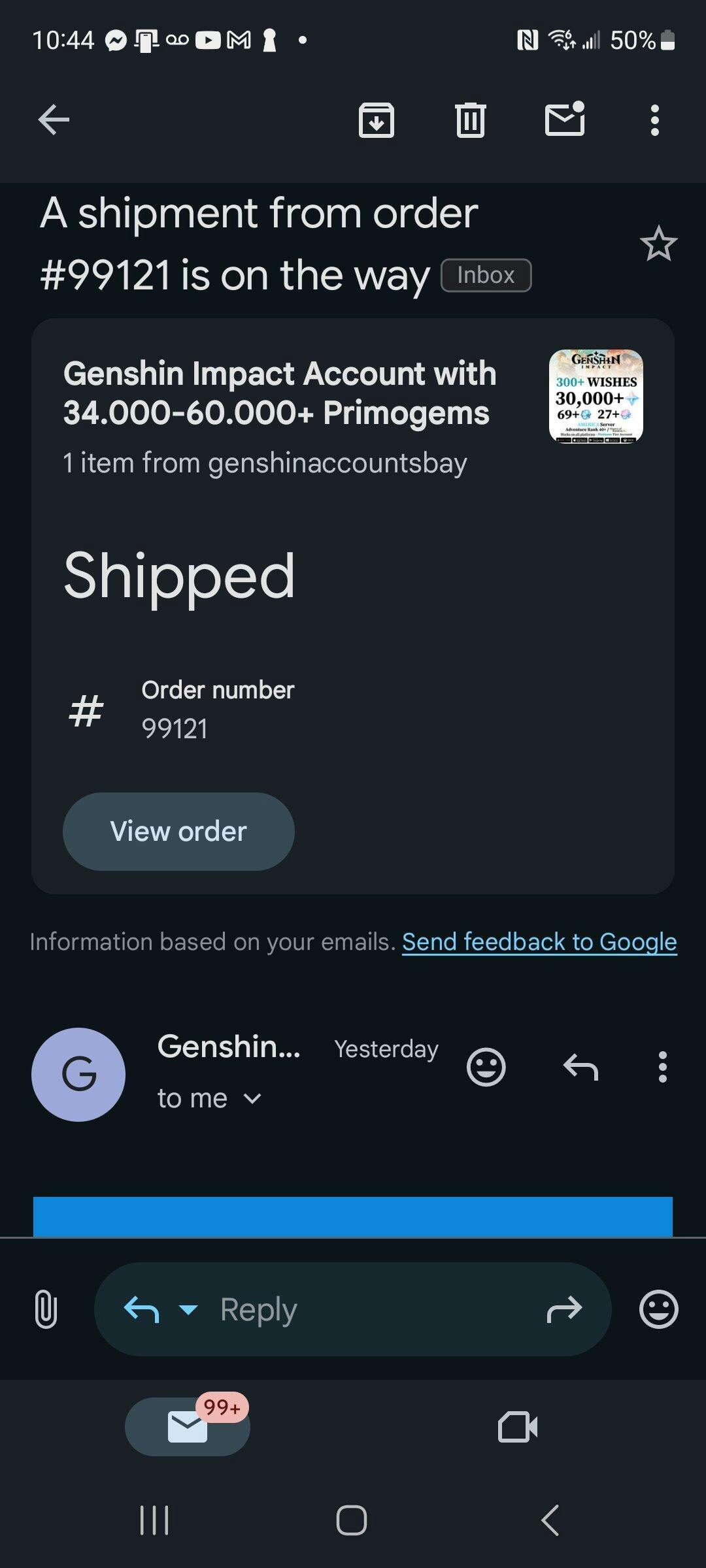This screenshot has width=706, height=1568.
Task: Attach a file to the reply
Action: point(46,1309)
